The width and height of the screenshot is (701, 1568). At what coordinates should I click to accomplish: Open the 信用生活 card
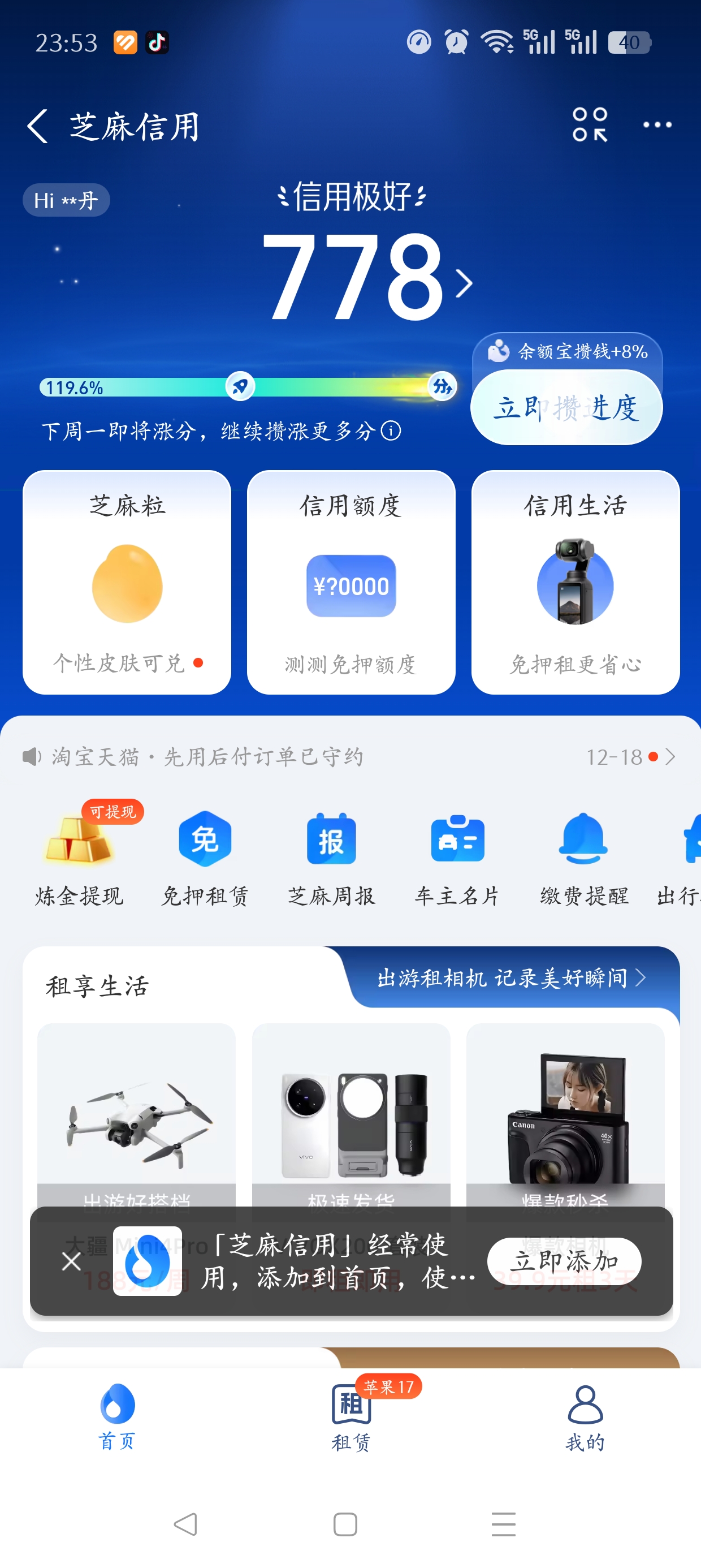(x=575, y=582)
